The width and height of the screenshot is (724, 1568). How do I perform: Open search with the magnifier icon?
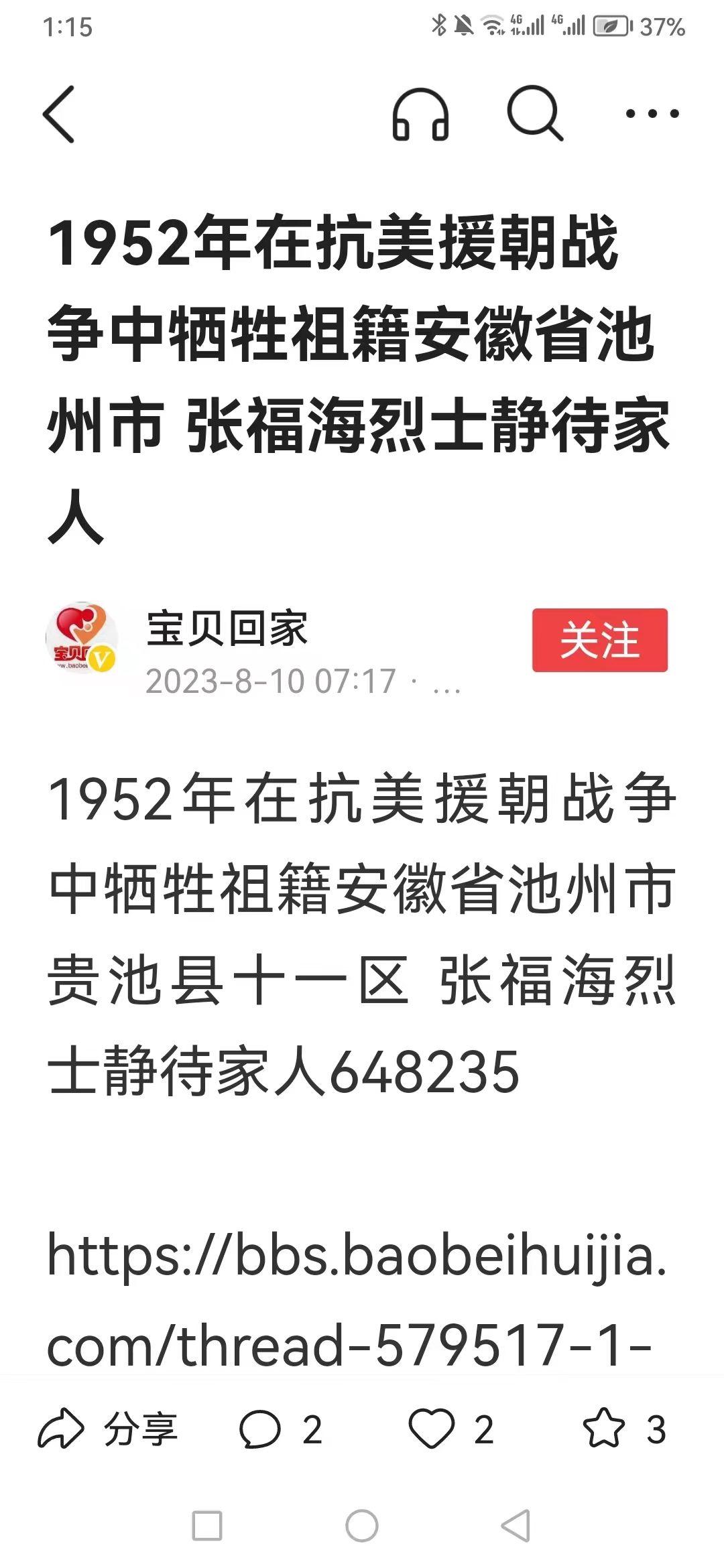point(534,113)
